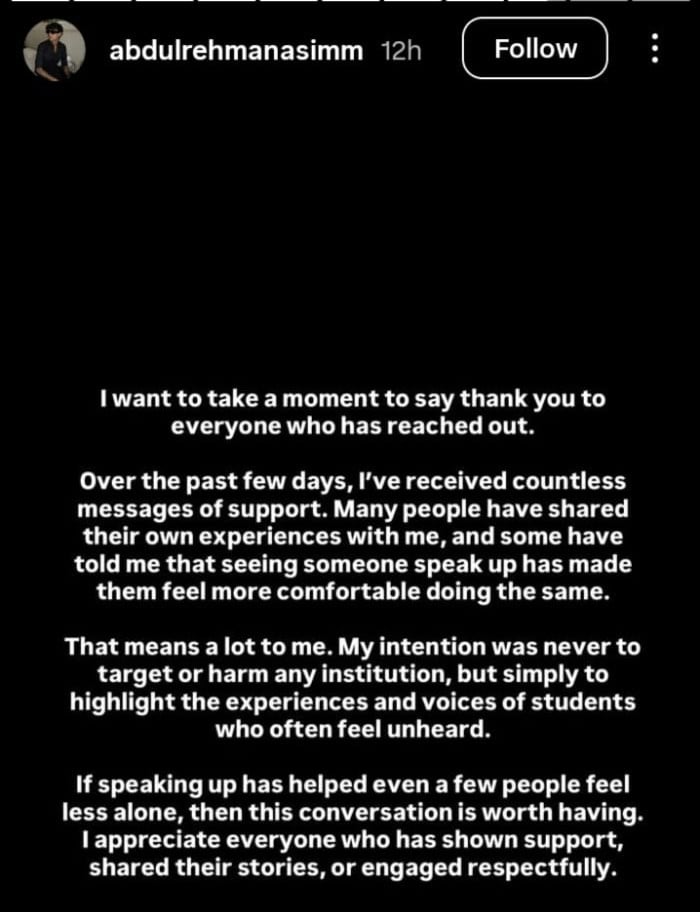Follow abdulrehmanasimm

click(535, 49)
